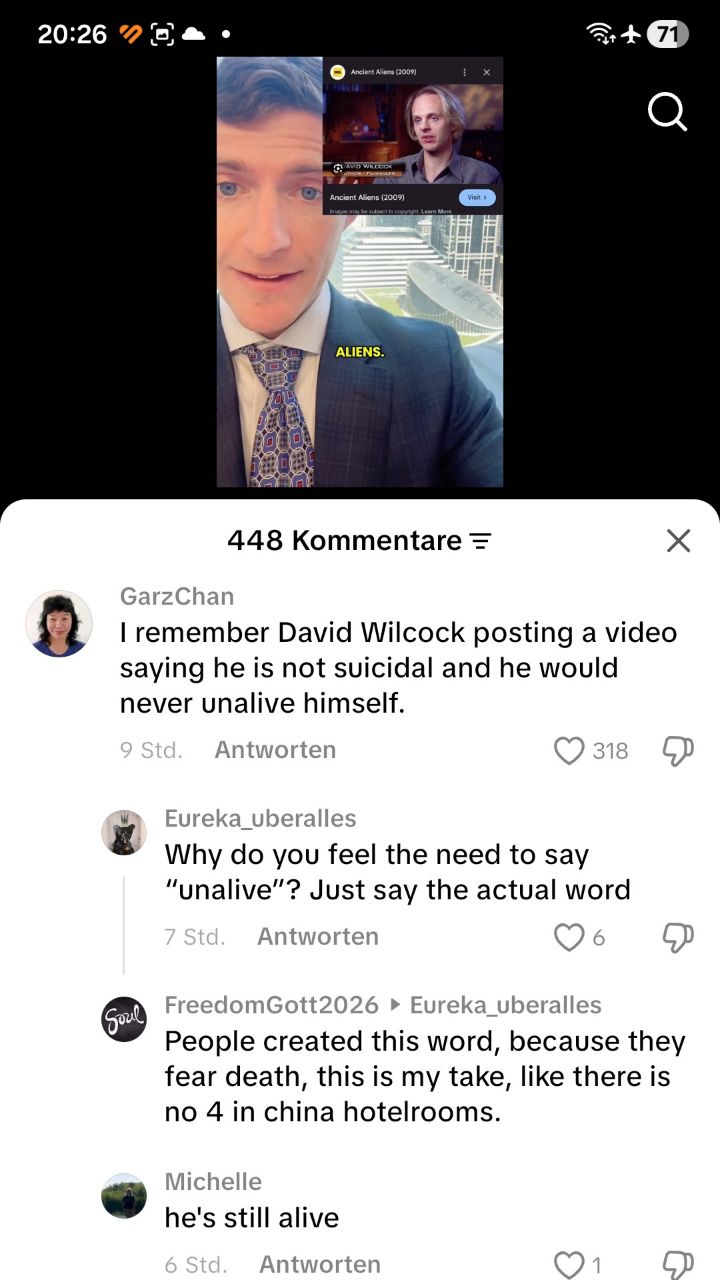Like Michelle's comment

pyautogui.click(x=569, y=1265)
